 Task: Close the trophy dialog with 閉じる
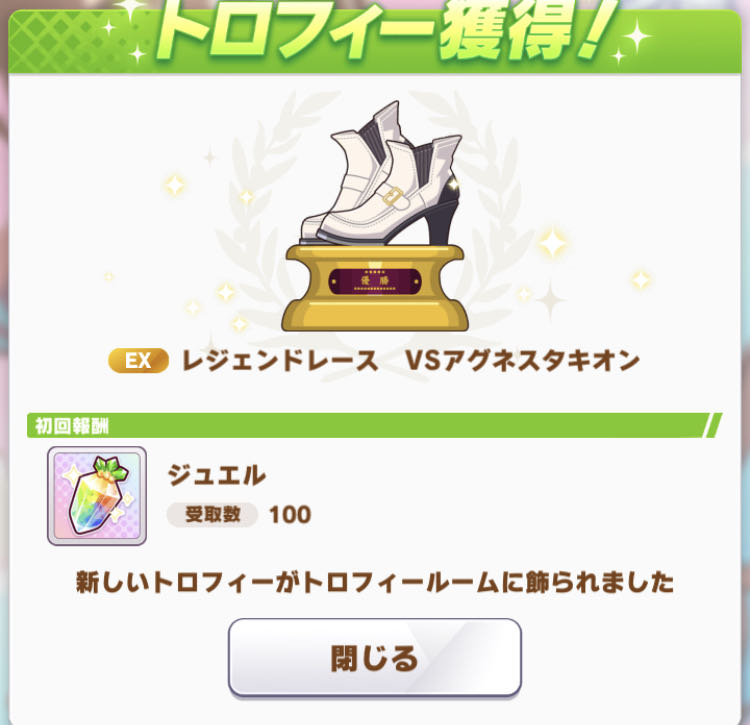click(374, 657)
